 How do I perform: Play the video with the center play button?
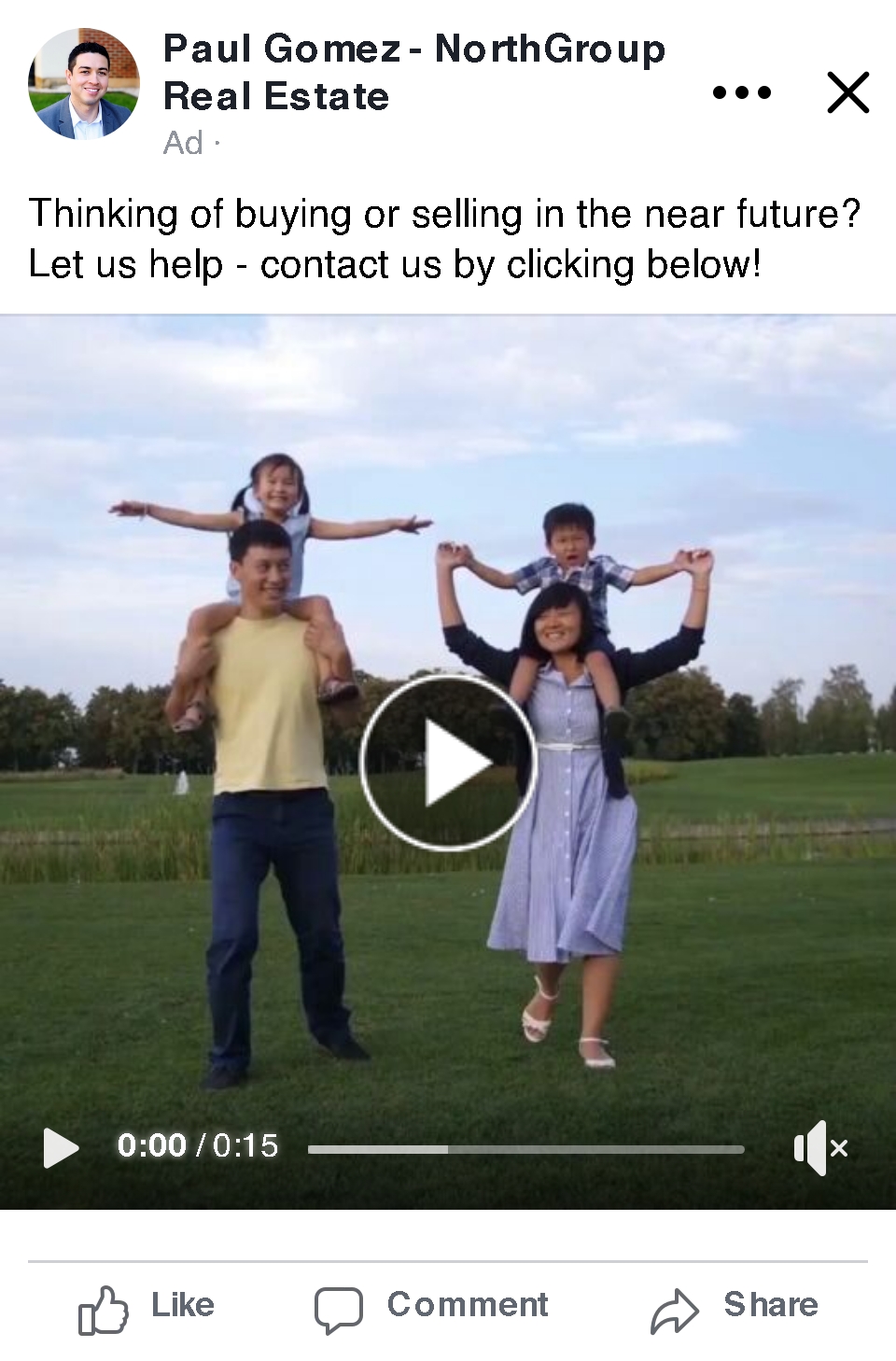pyautogui.click(x=448, y=763)
